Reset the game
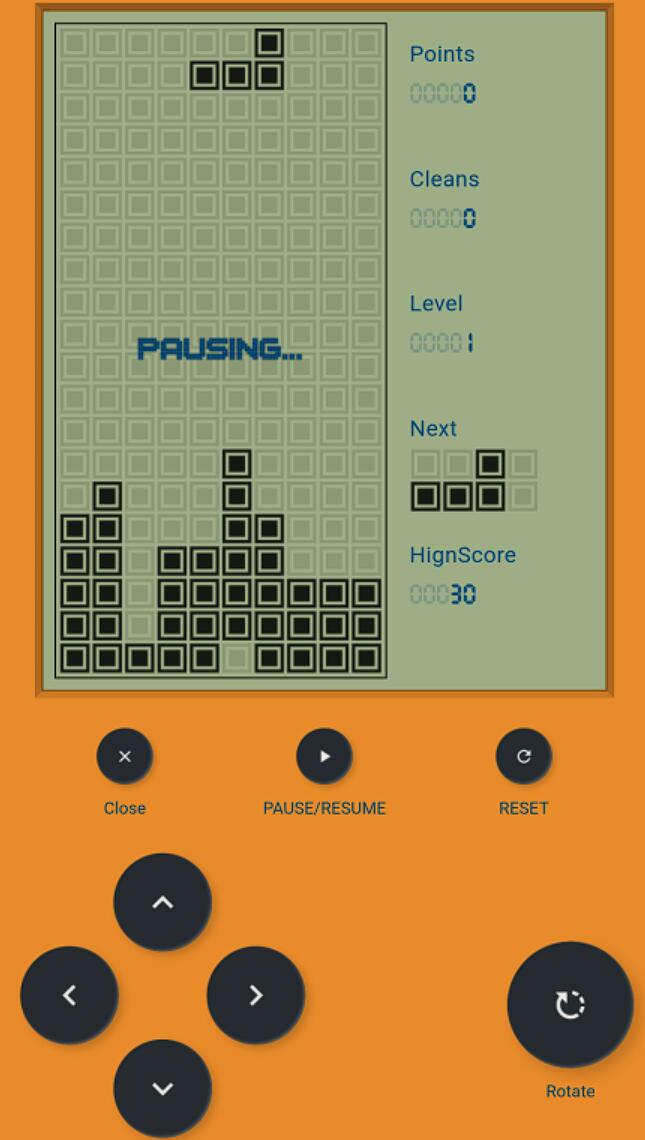This screenshot has height=1140, width=645. click(x=523, y=757)
